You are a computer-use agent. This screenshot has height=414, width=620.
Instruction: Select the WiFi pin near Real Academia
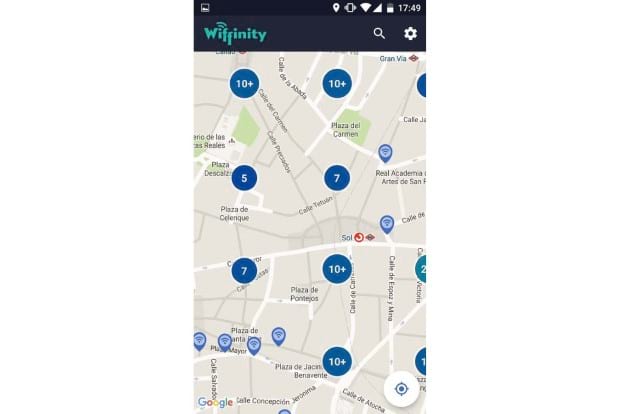(x=385, y=152)
